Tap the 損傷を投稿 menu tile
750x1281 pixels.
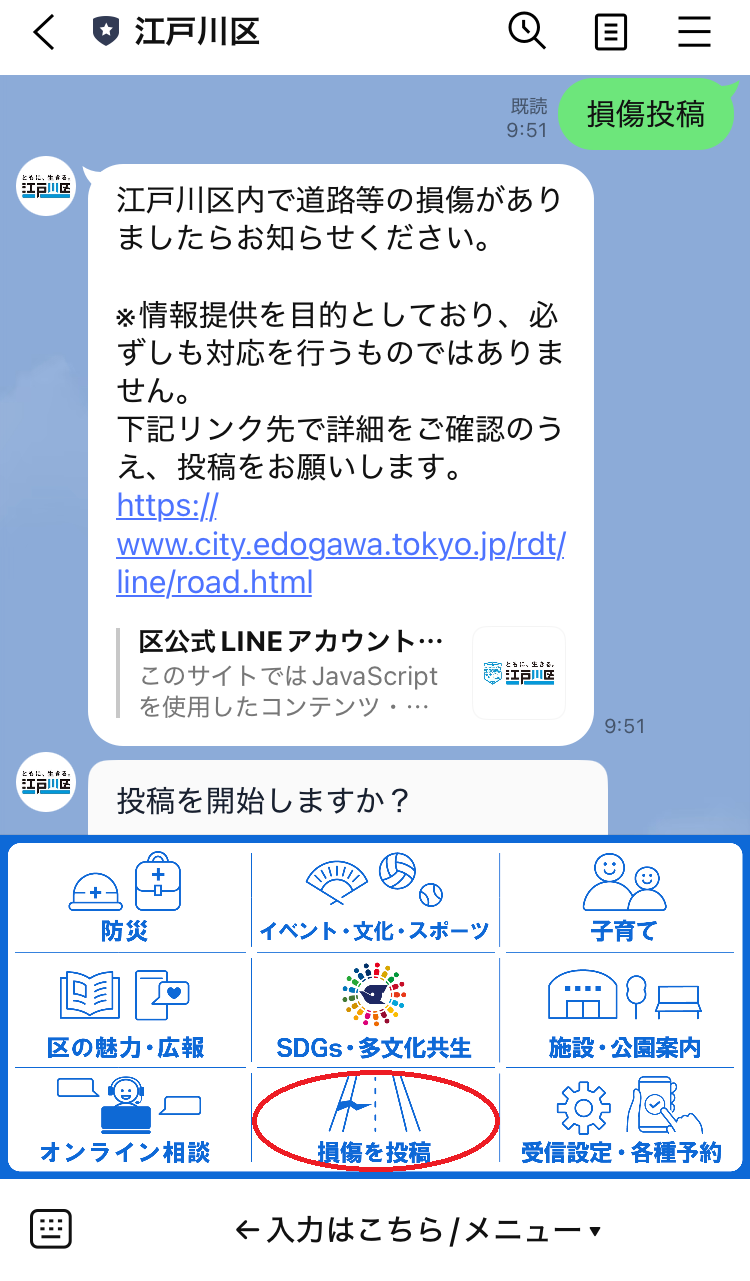(x=375, y=1122)
